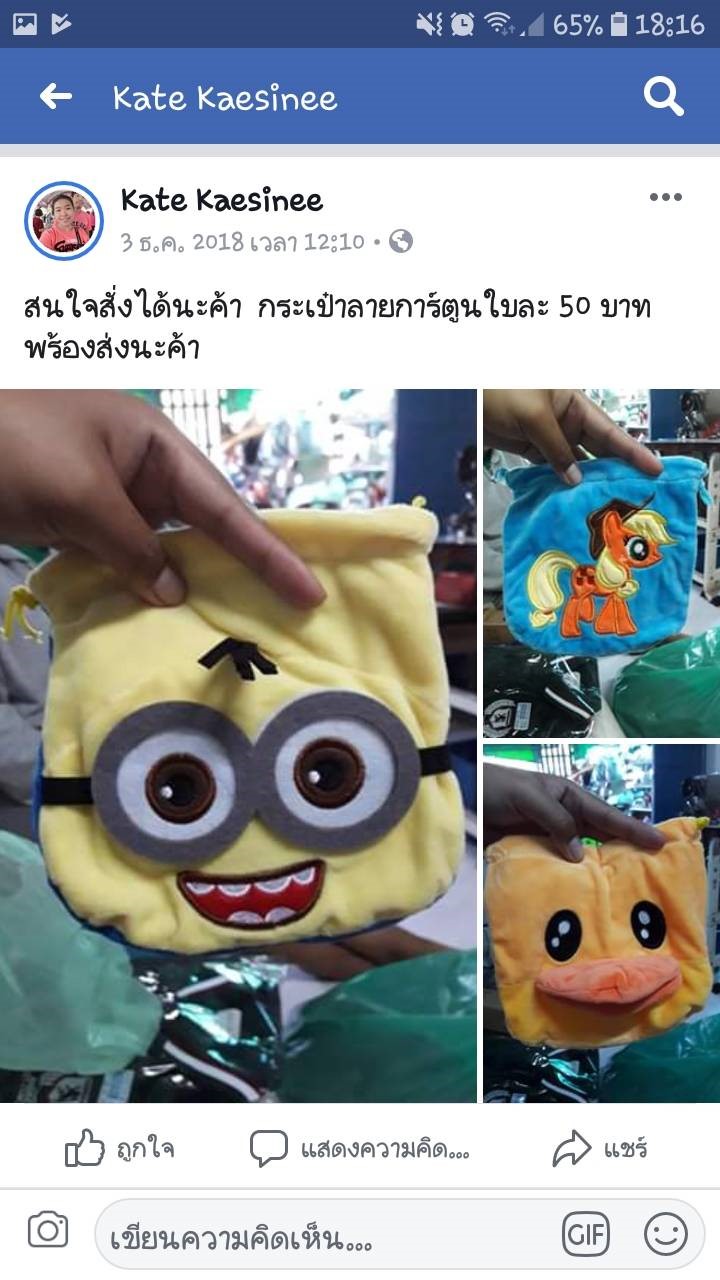Open the post's three-dot overflow menu

[x=665, y=197]
